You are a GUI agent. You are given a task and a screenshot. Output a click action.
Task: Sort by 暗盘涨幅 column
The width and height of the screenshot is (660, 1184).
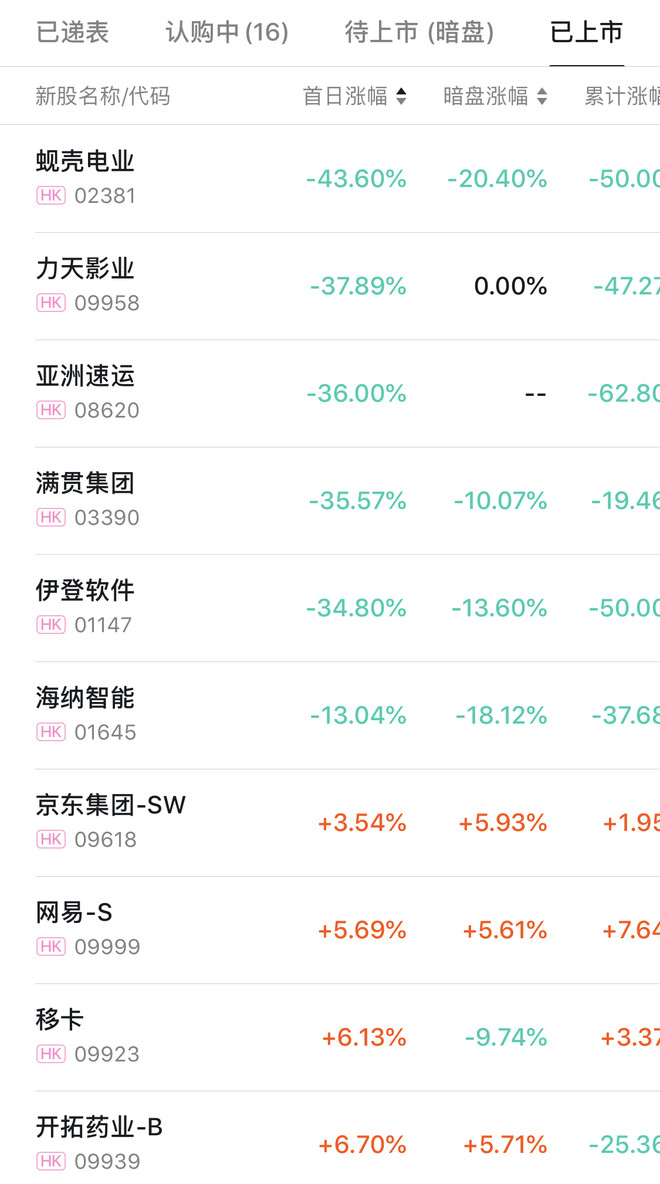495,96
